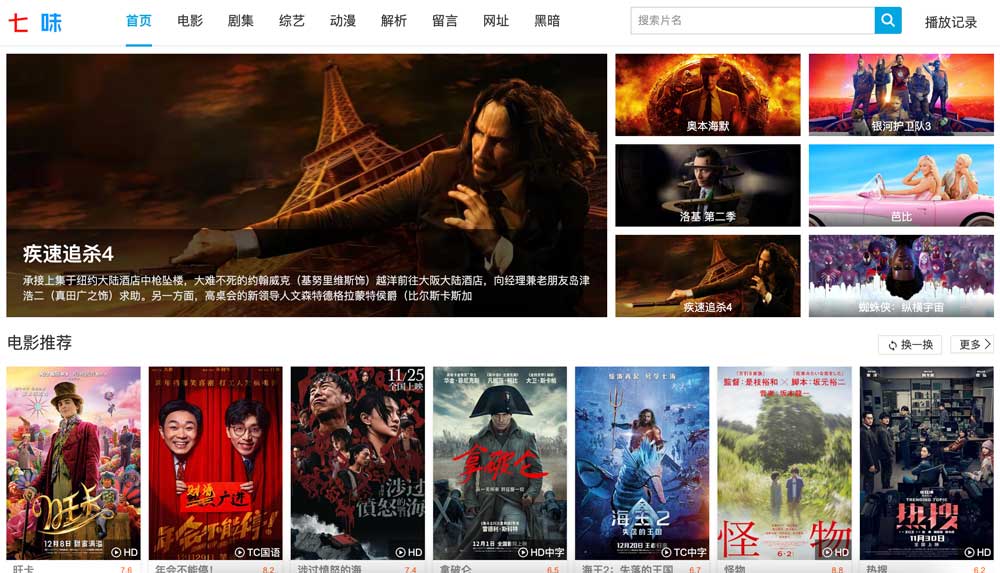This screenshot has height=573, width=1000.
Task: View 洛基 第二季 details
Action: [x=708, y=186]
